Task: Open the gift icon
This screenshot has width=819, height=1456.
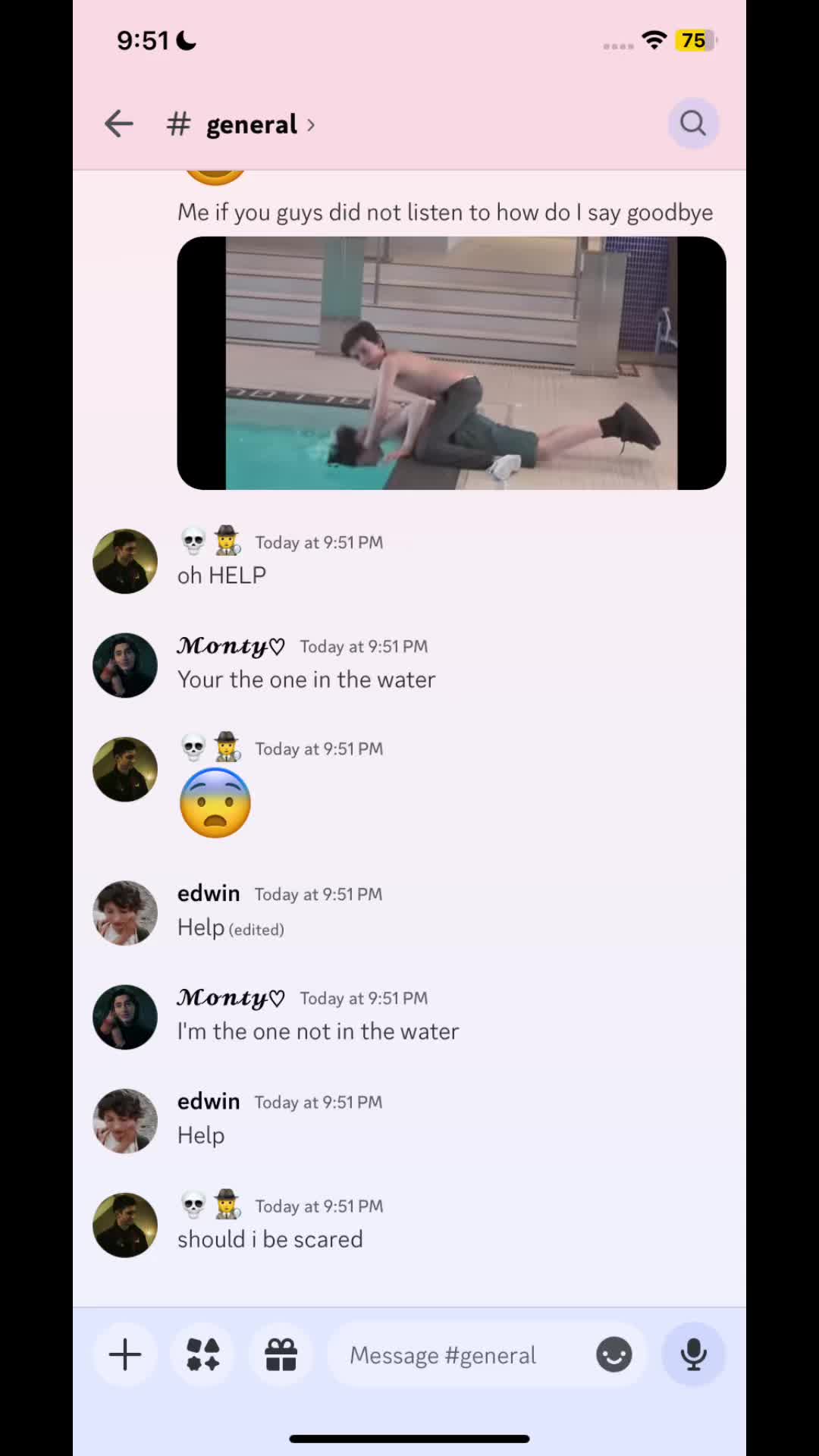Action: tap(281, 1354)
